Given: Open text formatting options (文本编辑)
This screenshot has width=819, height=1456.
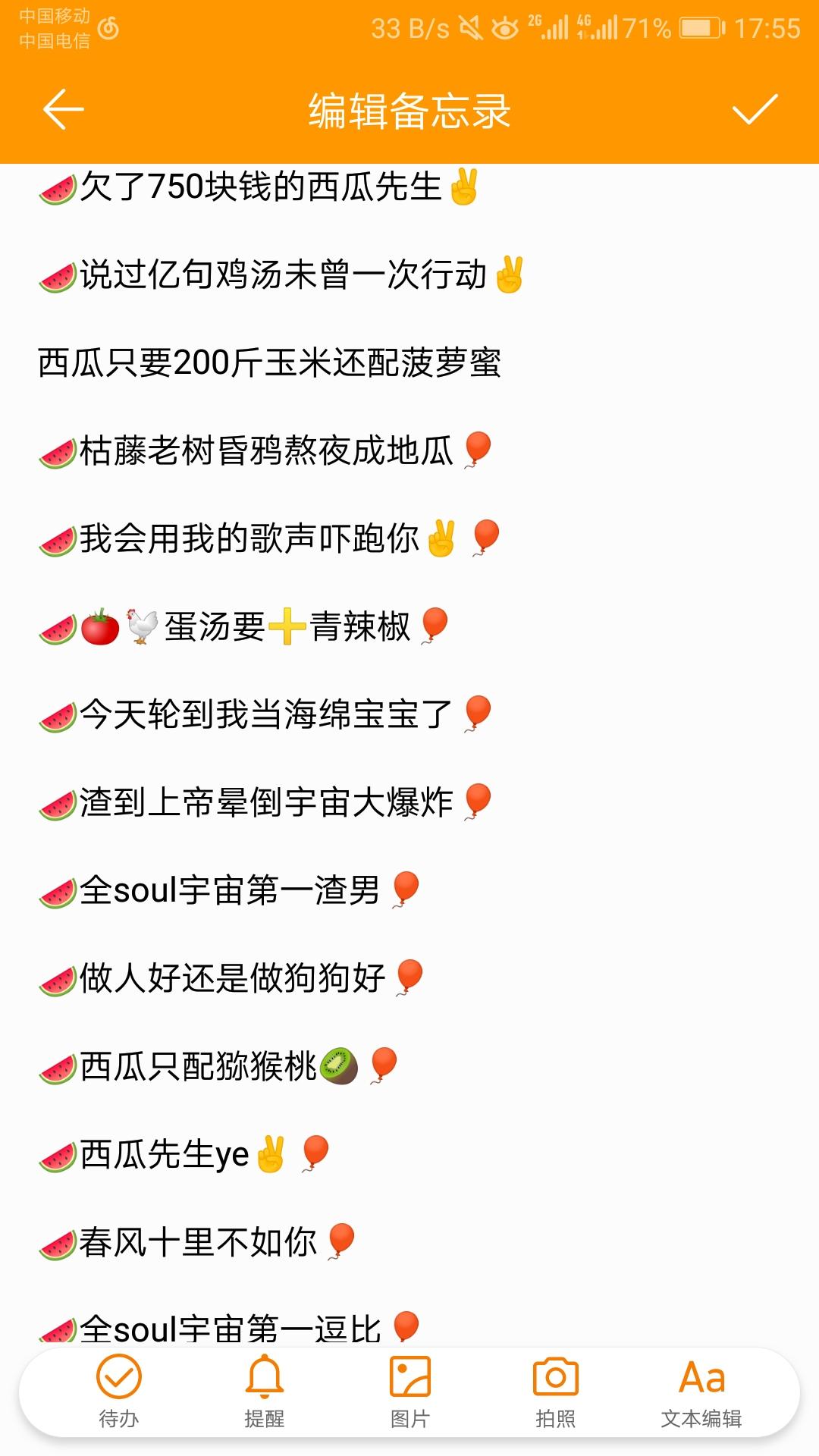Looking at the screenshot, I should [701, 1392].
